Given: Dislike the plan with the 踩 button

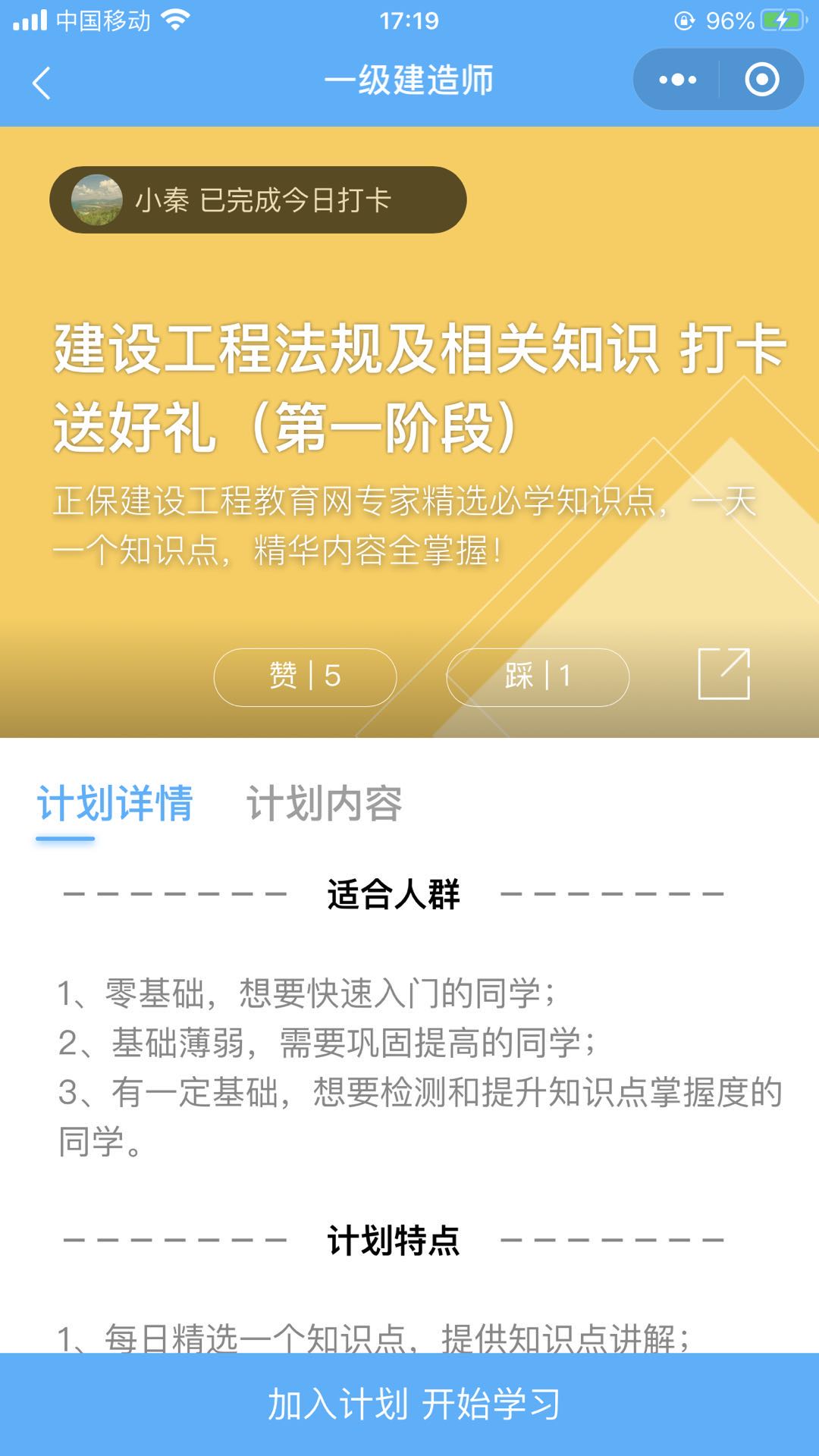Looking at the screenshot, I should coord(537,676).
